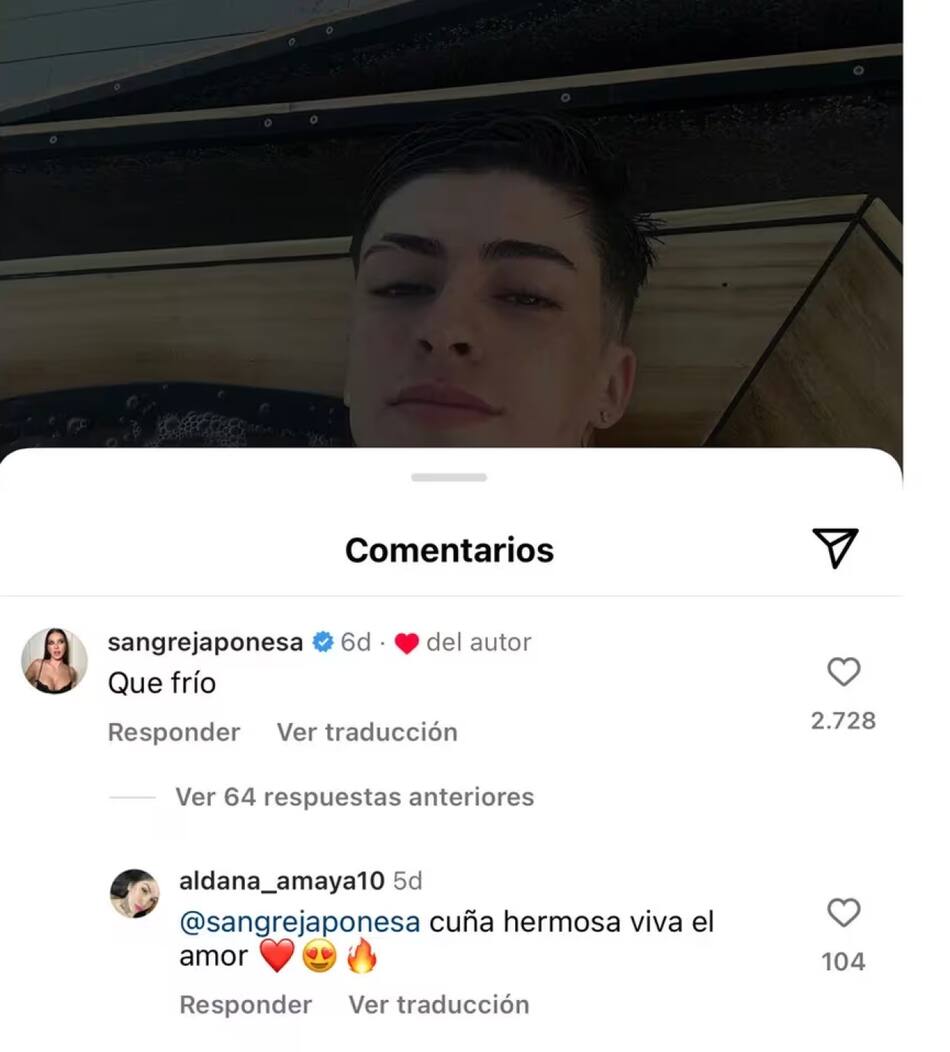
Task: Reply to aldana_amaya10's comment
Action: coord(245,1004)
